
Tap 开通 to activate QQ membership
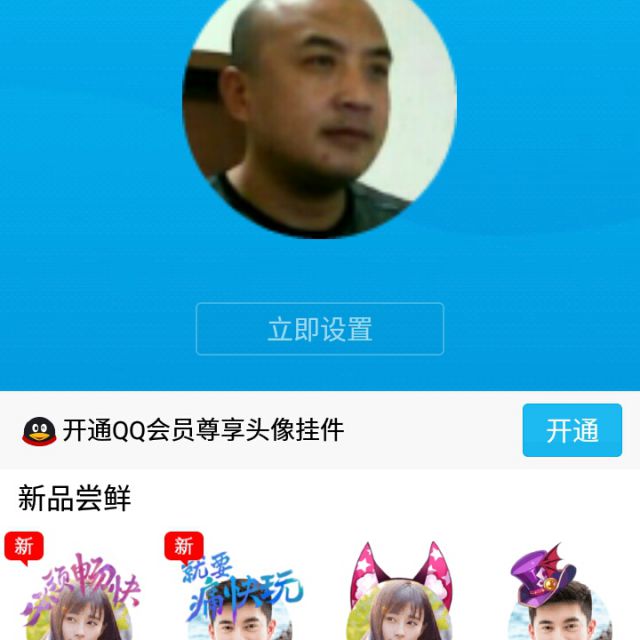coord(572,431)
